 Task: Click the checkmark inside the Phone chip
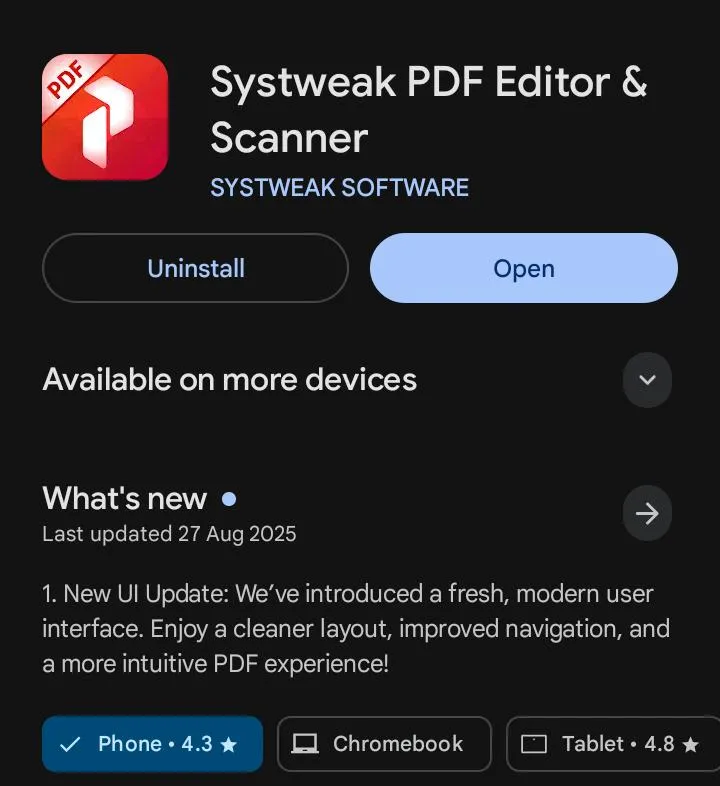71,744
